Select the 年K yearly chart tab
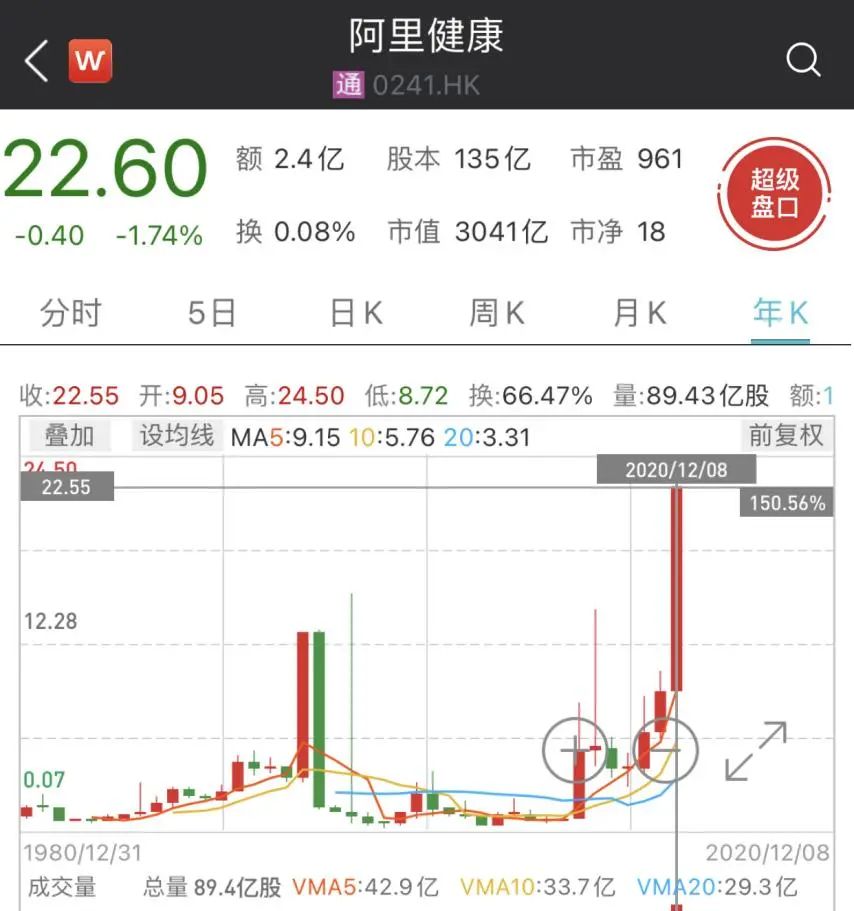 780,314
